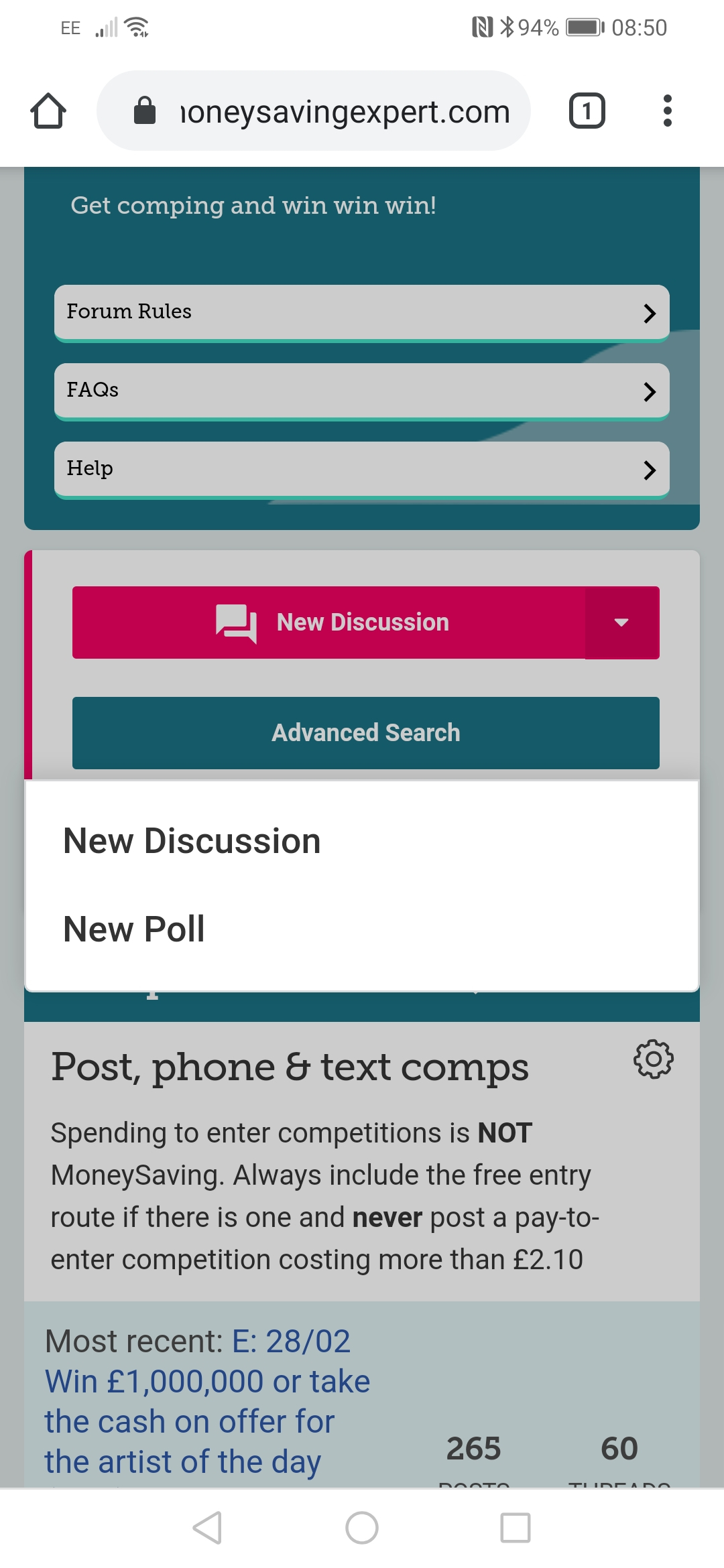The width and height of the screenshot is (724, 1568).
Task: Start a New Discussion with the pink button
Action: pyautogui.click(x=328, y=623)
